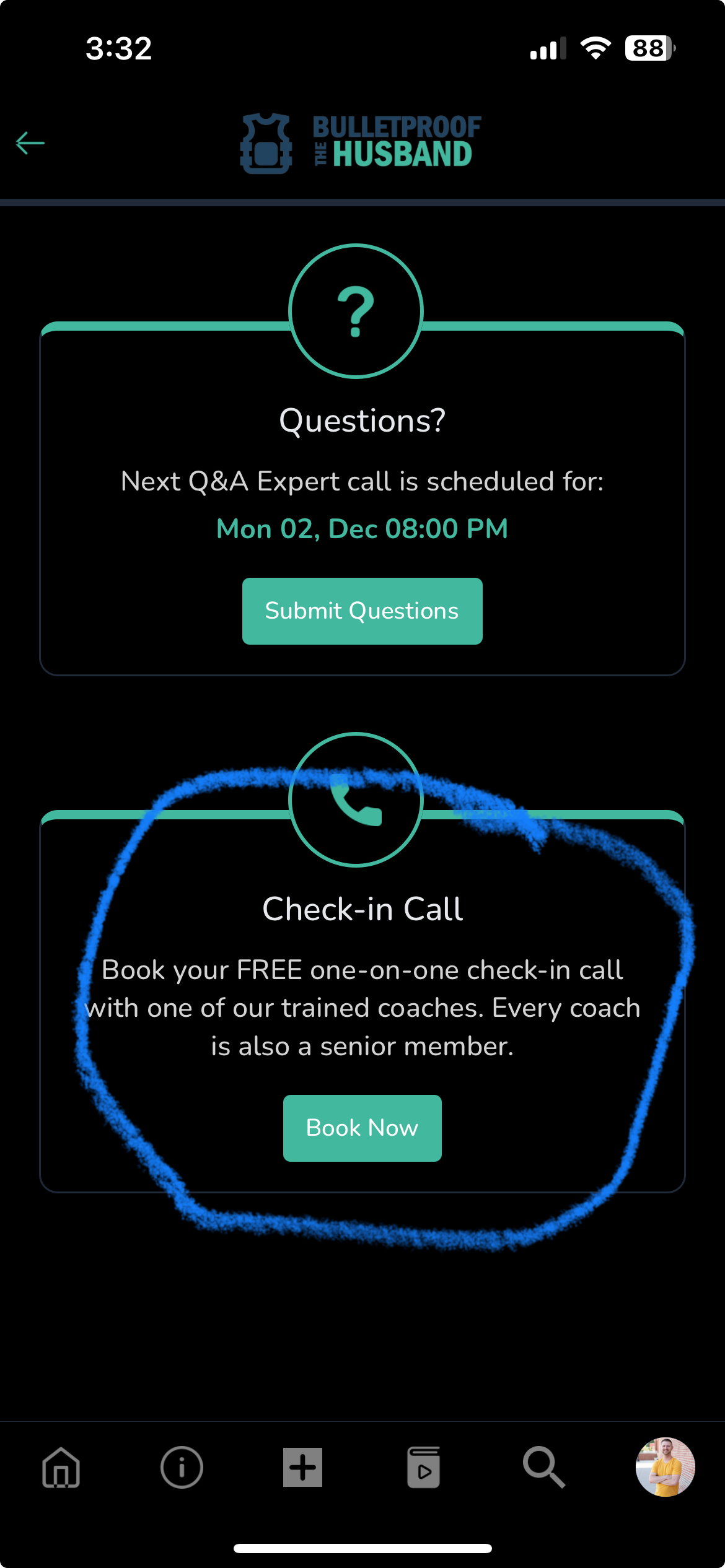Book a check-in call now
The image size is (725, 1568).
[362, 1128]
